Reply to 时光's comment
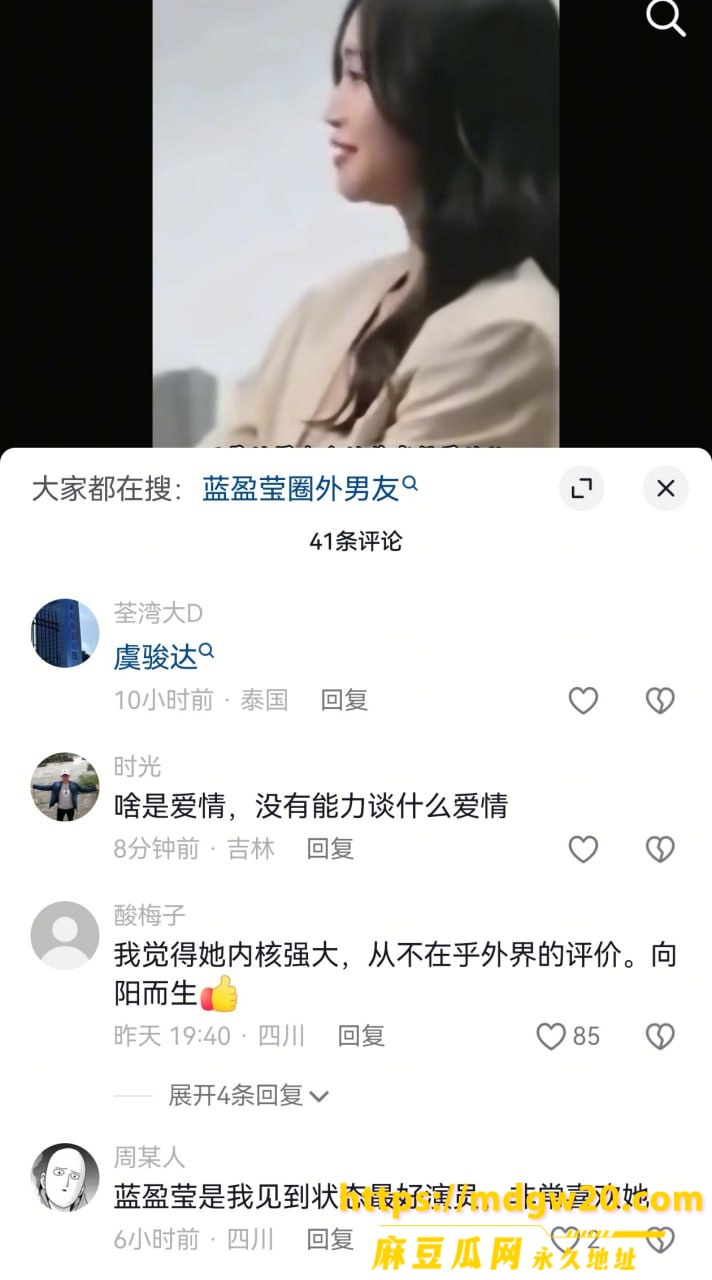 pyautogui.click(x=330, y=849)
